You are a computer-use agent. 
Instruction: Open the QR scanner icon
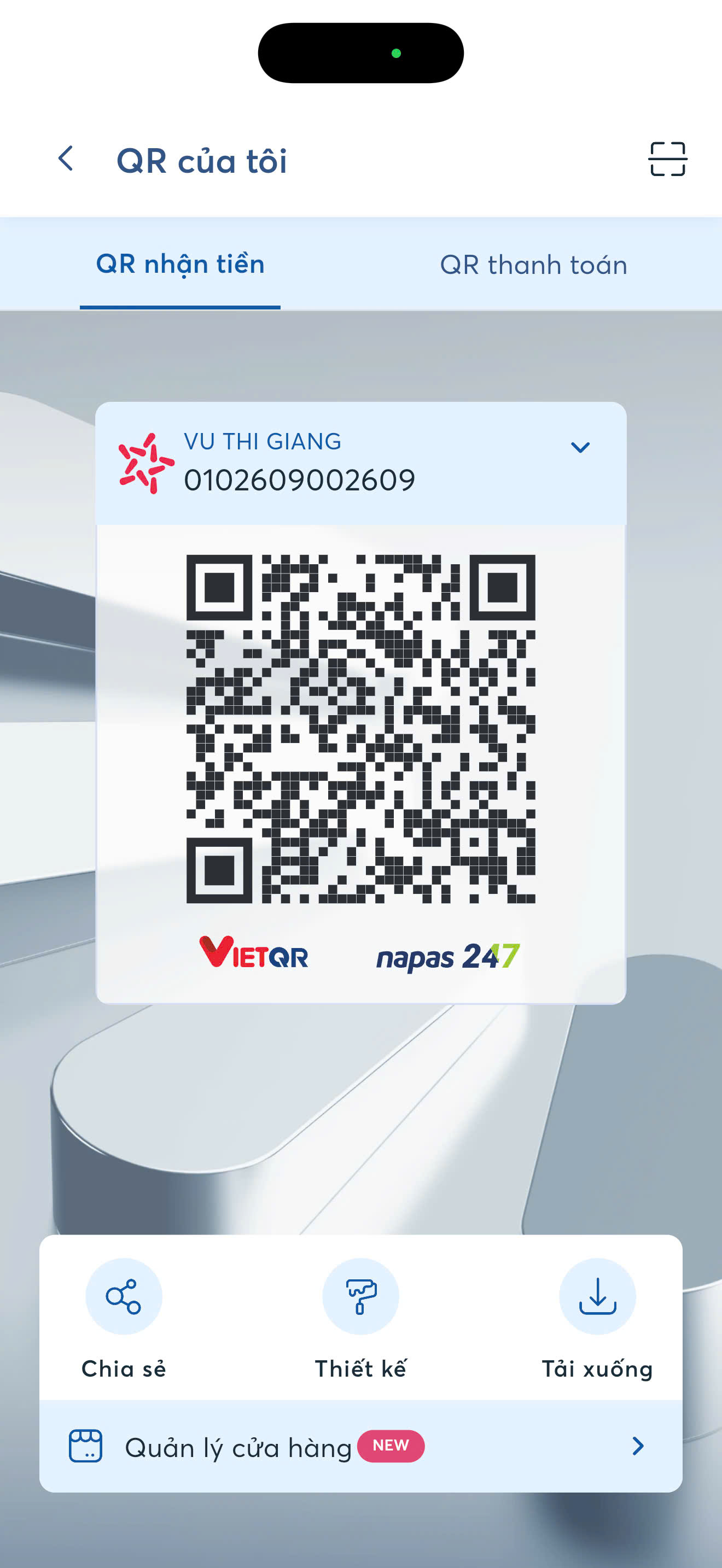[x=667, y=159]
